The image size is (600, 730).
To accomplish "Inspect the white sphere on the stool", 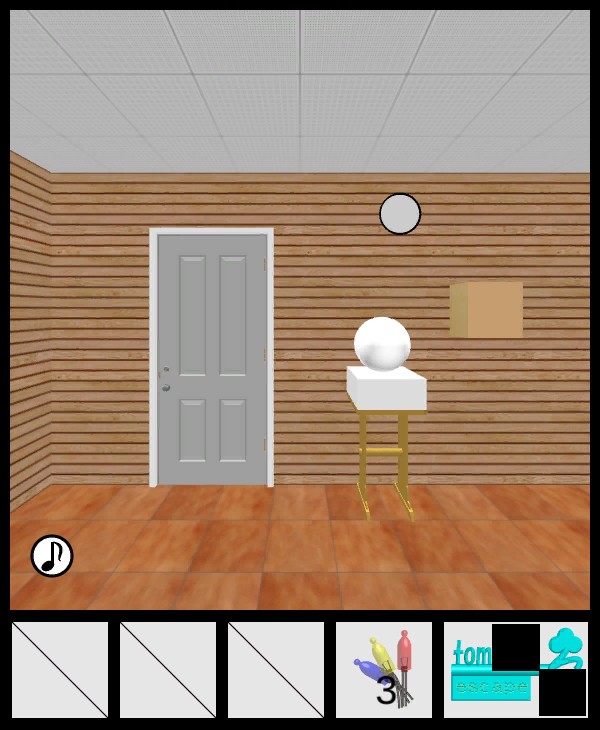I will click(x=382, y=343).
